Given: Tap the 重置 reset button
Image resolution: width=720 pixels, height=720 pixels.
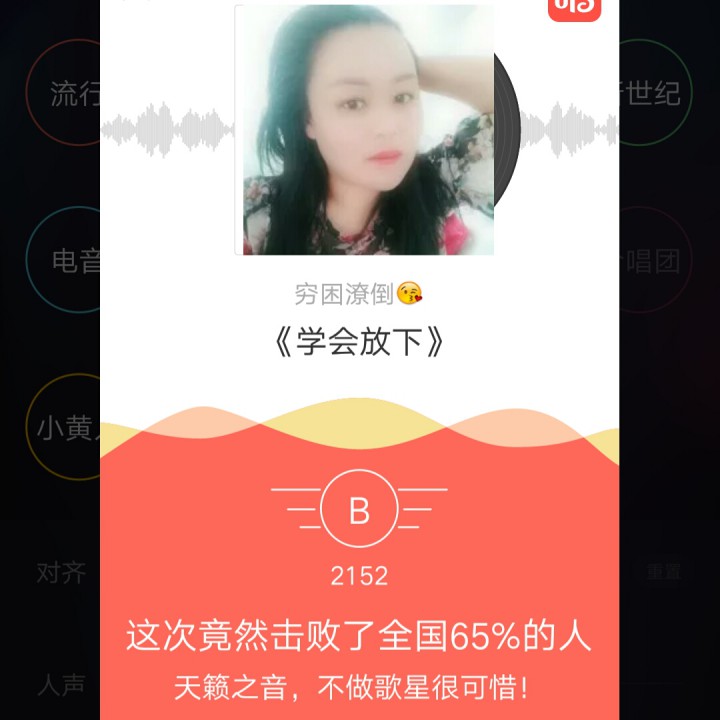Looking at the screenshot, I should tap(663, 571).
